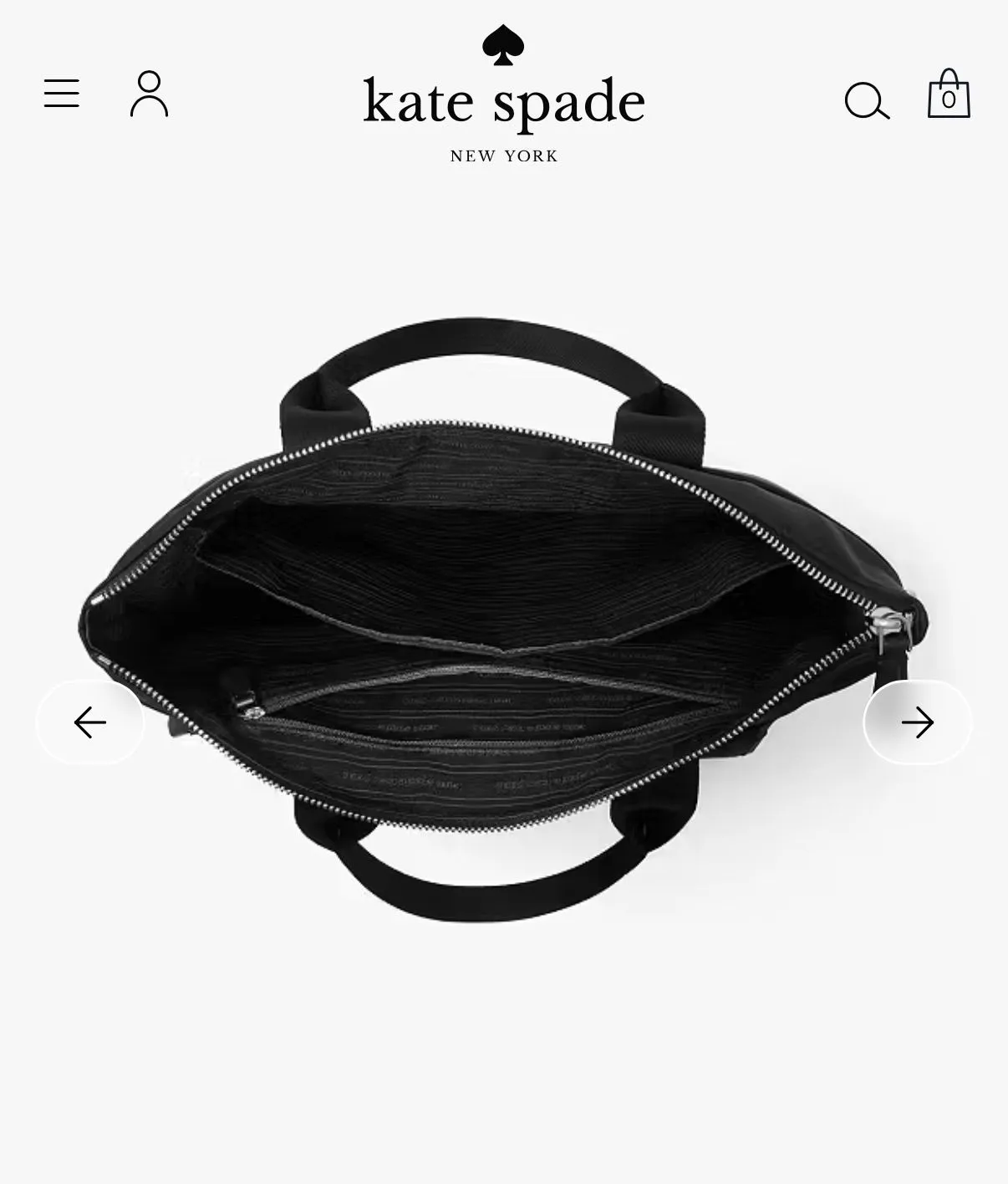Viewport: 1008px width, 1184px height.
Task: Open the account profile icon
Action: (150, 94)
